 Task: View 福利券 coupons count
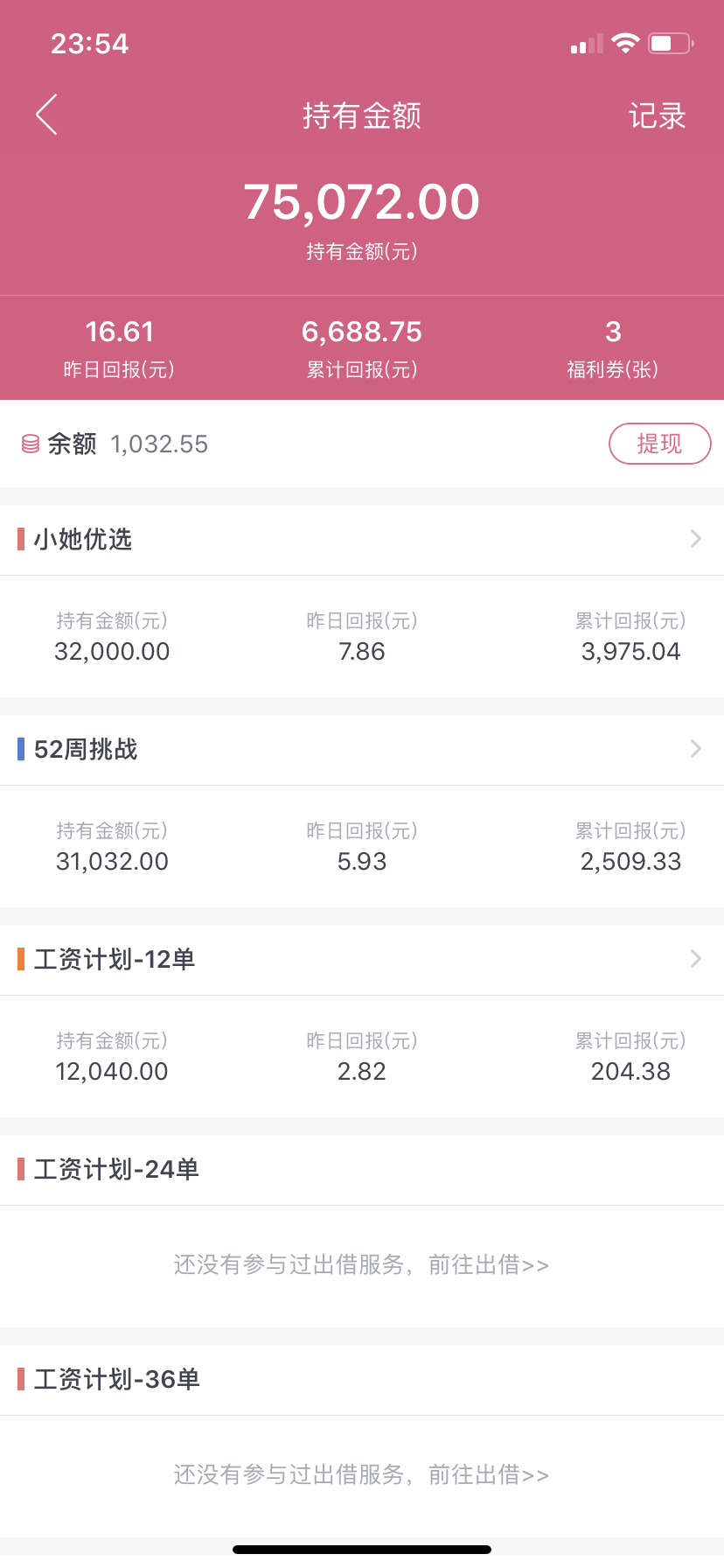pyautogui.click(x=612, y=348)
